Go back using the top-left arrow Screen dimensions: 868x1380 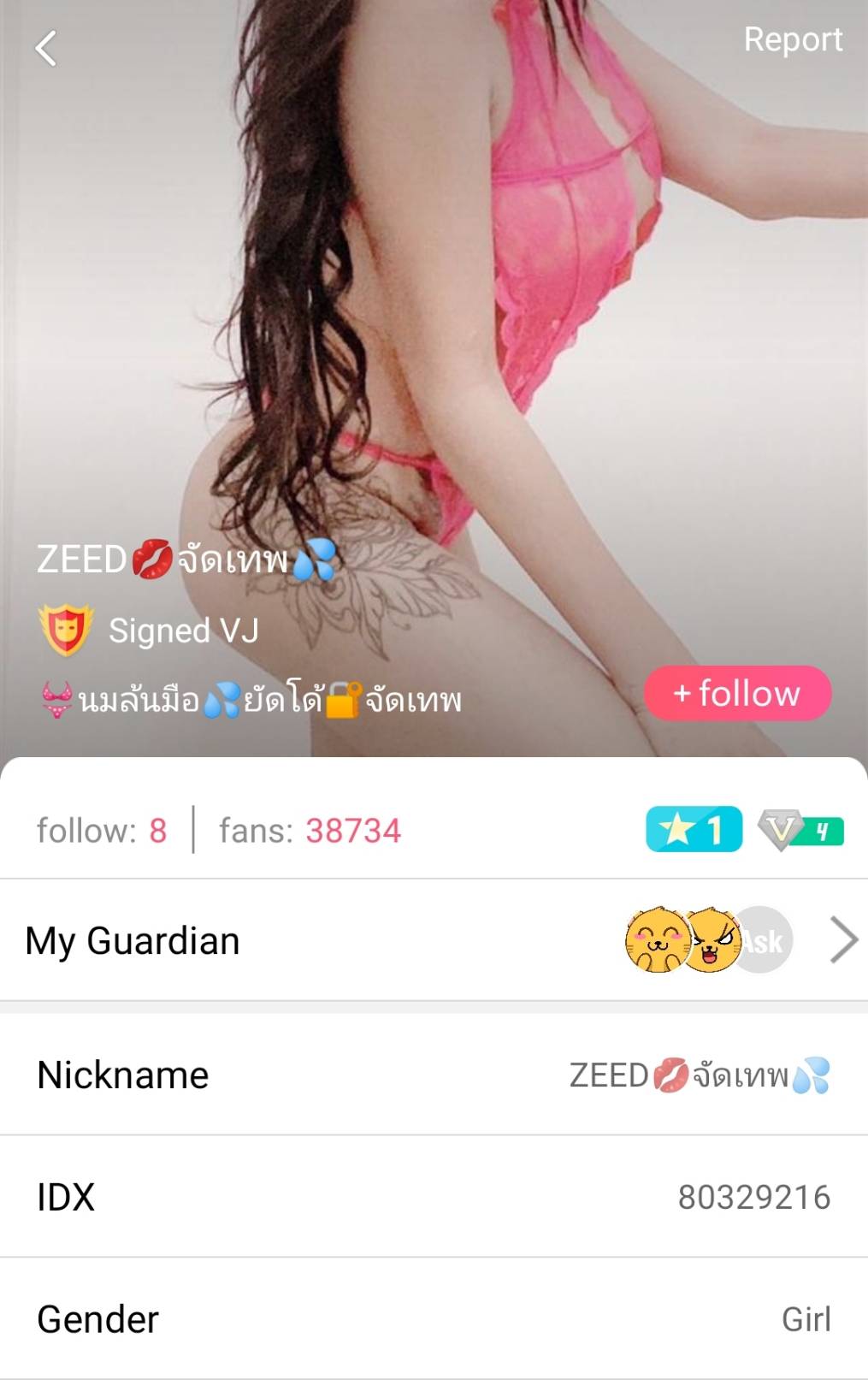(46, 49)
